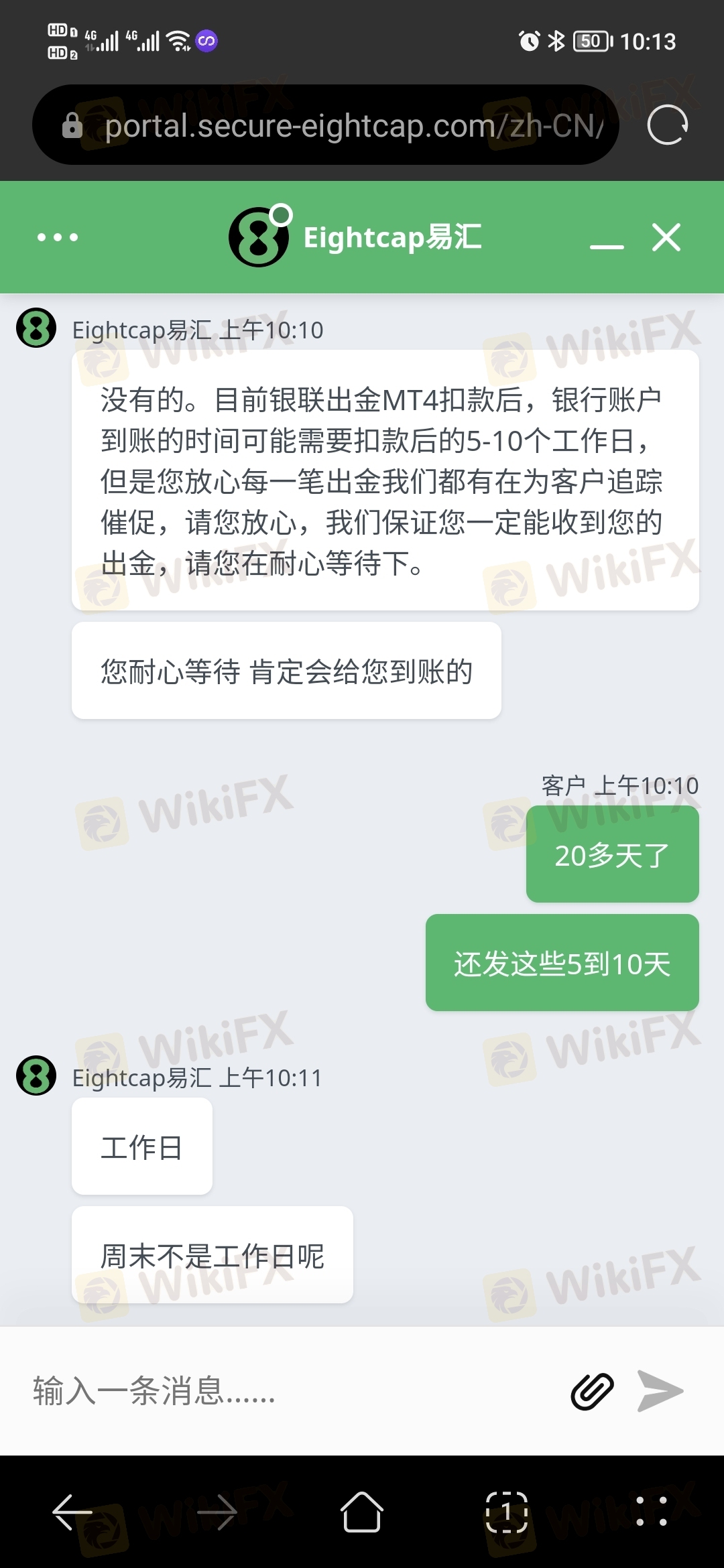Go to the browser home page
Screen dimensions: 724x1568
click(362, 1512)
